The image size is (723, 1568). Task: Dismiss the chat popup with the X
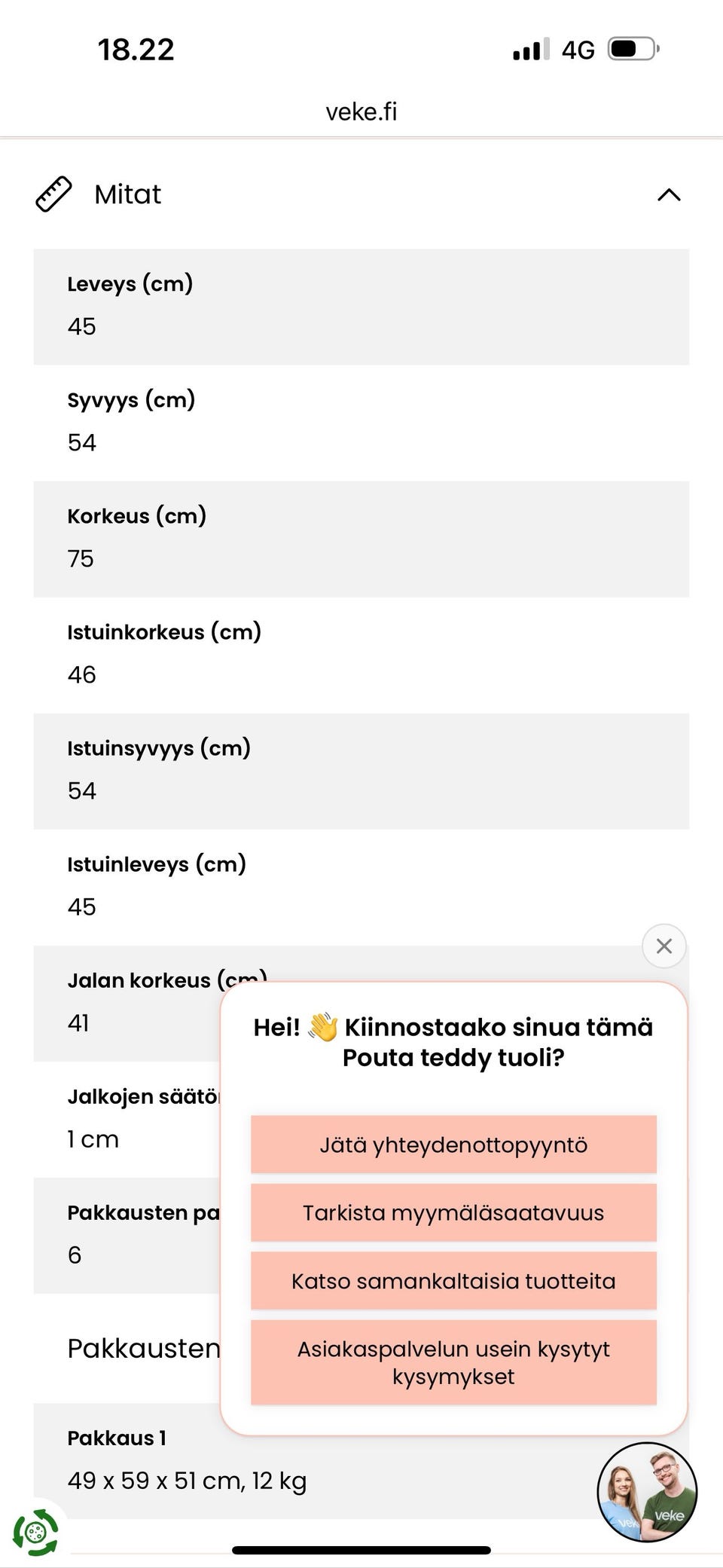(664, 946)
